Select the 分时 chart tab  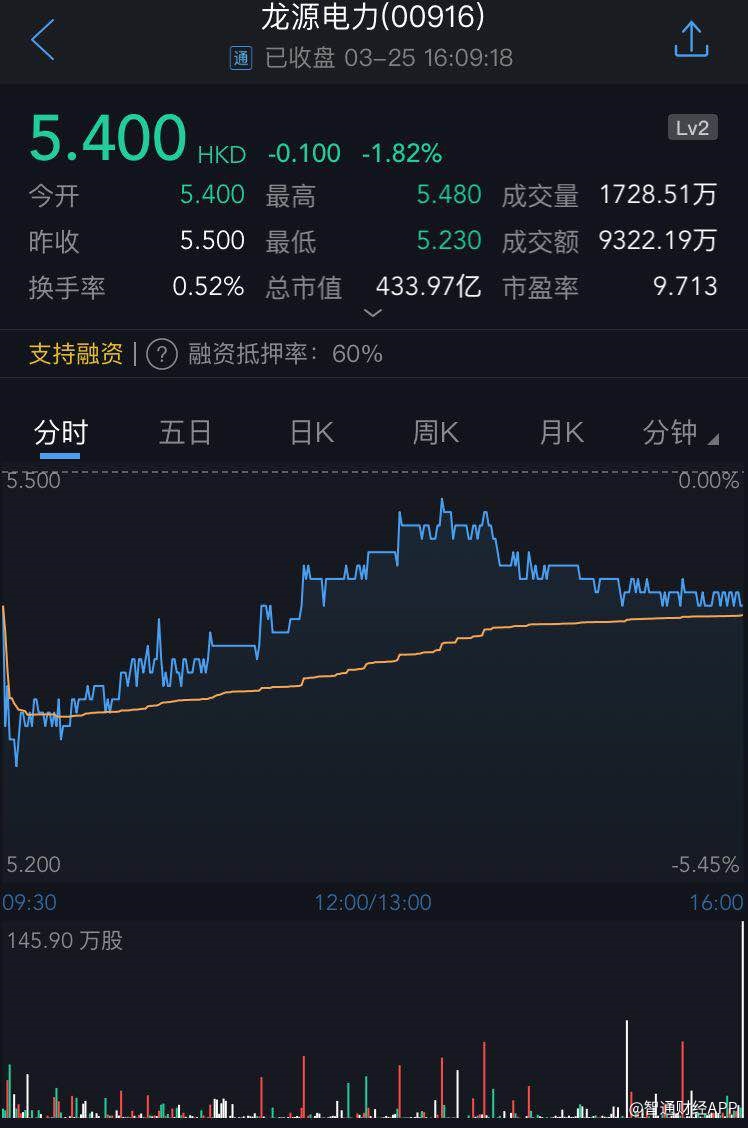tap(61, 433)
